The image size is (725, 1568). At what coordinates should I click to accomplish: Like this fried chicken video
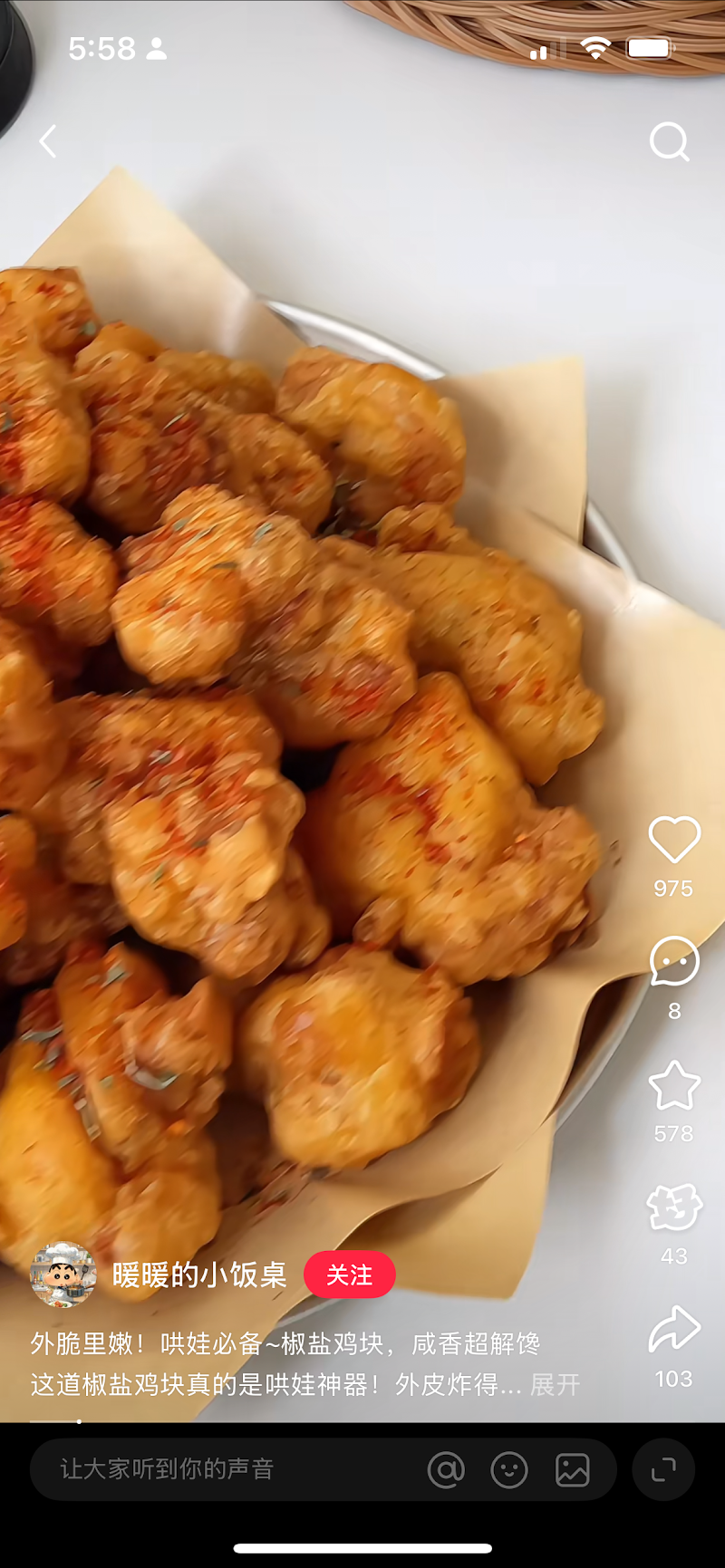click(674, 840)
